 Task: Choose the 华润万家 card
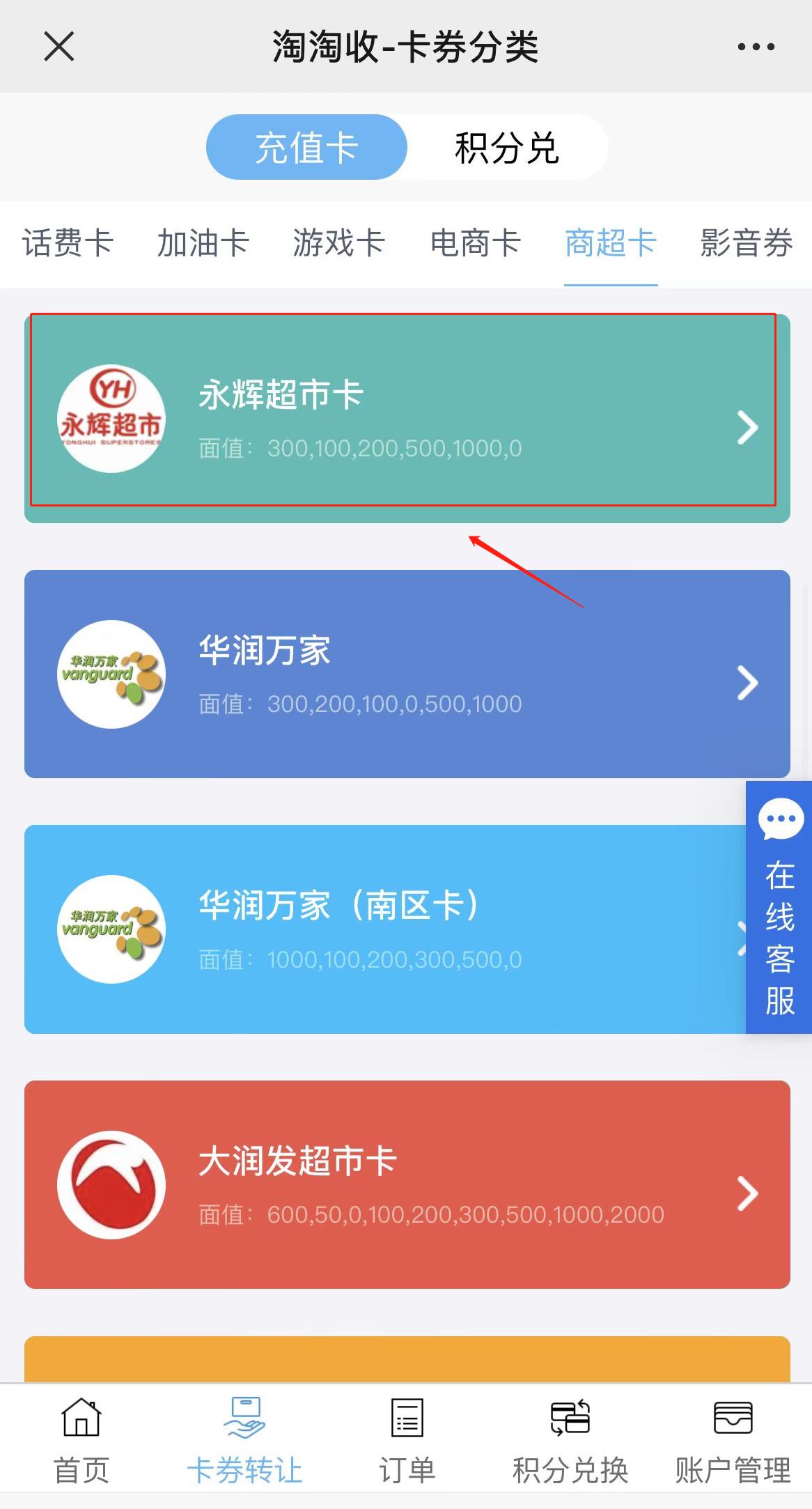(407, 674)
